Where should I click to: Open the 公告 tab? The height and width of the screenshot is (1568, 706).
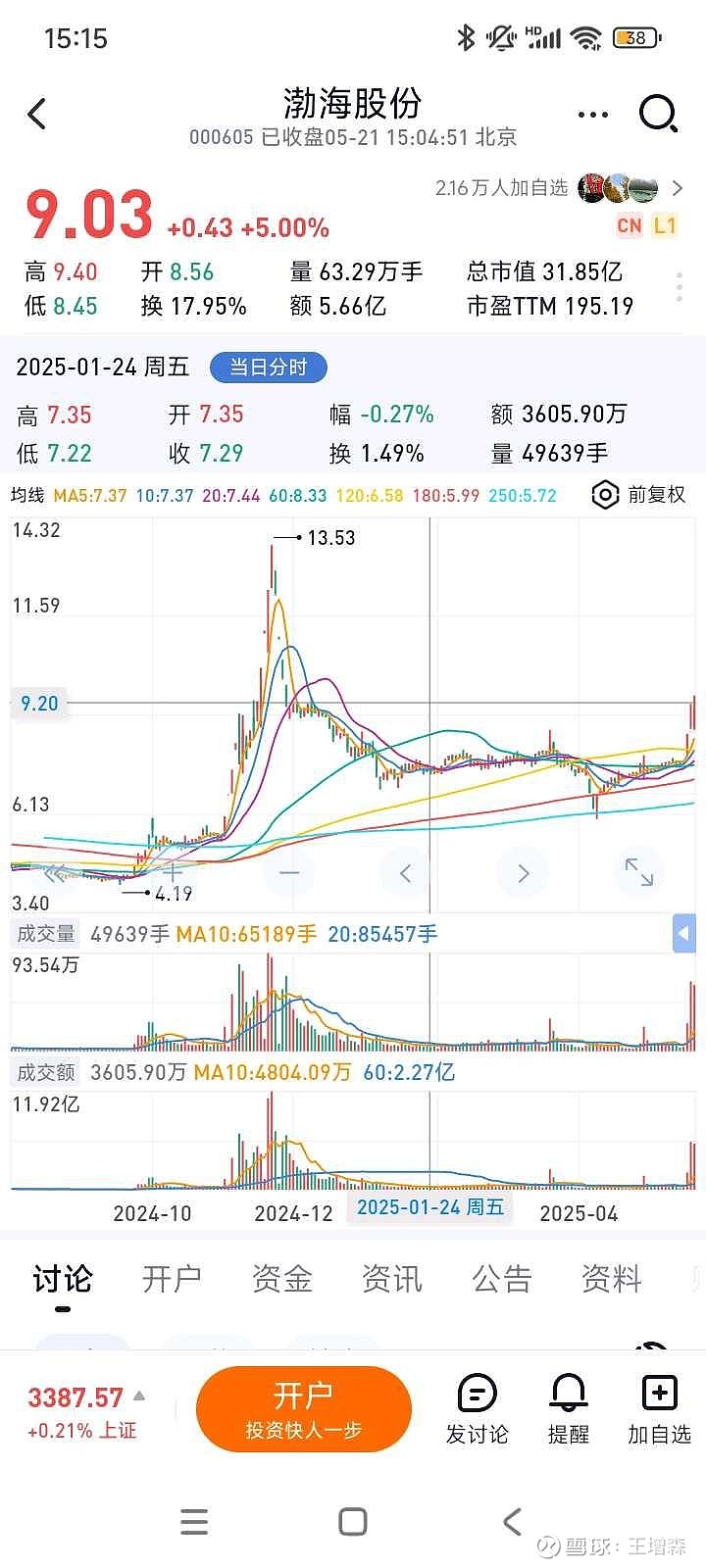tap(502, 1280)
